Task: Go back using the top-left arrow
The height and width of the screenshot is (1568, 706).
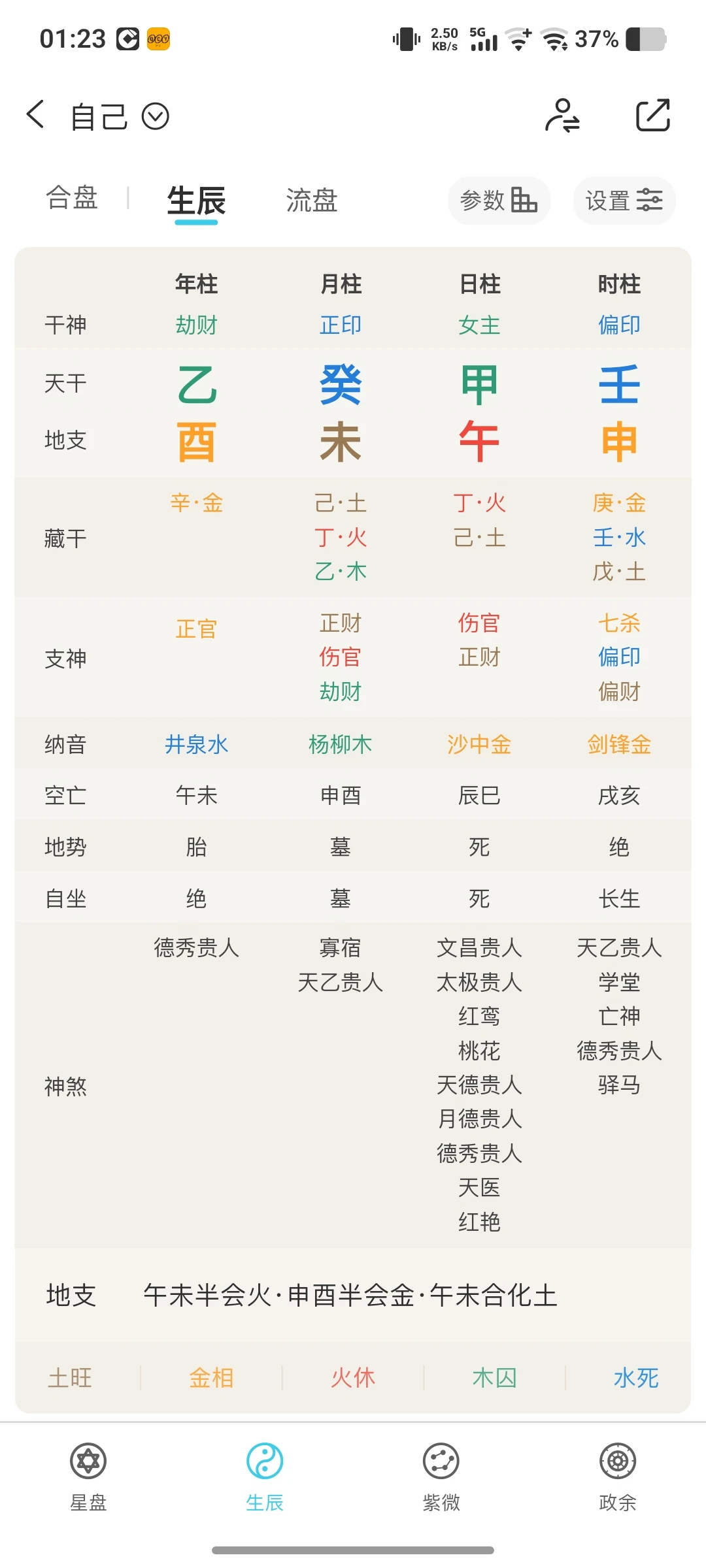Action: [36, 115]
